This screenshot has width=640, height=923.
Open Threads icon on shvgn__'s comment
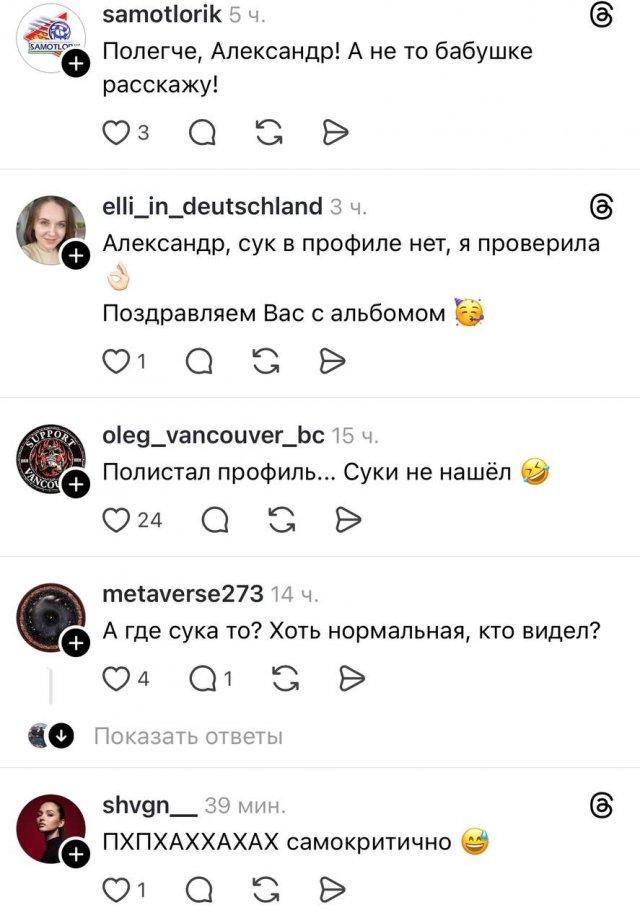(602, 805)
